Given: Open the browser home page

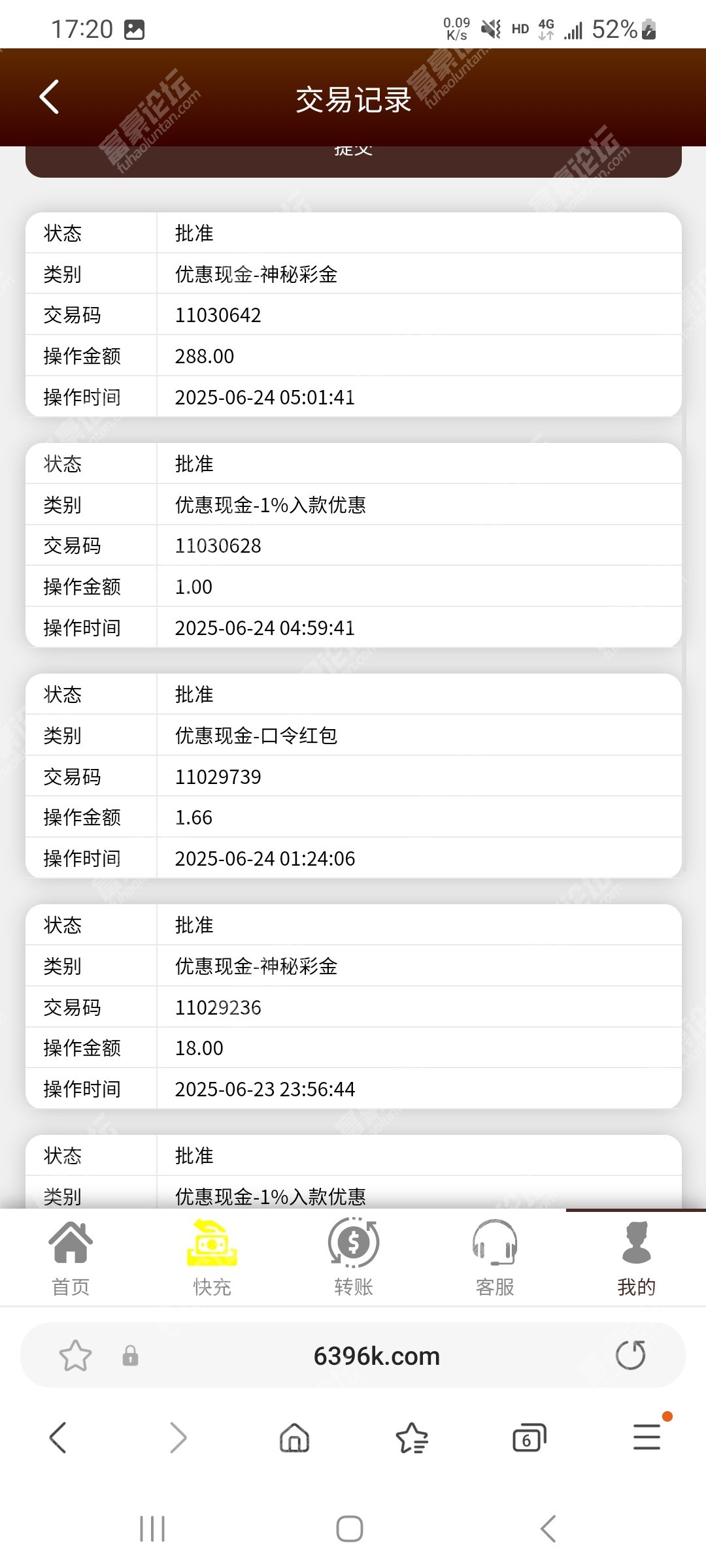Looking at the screenshot, I should tap(294, 1437).
